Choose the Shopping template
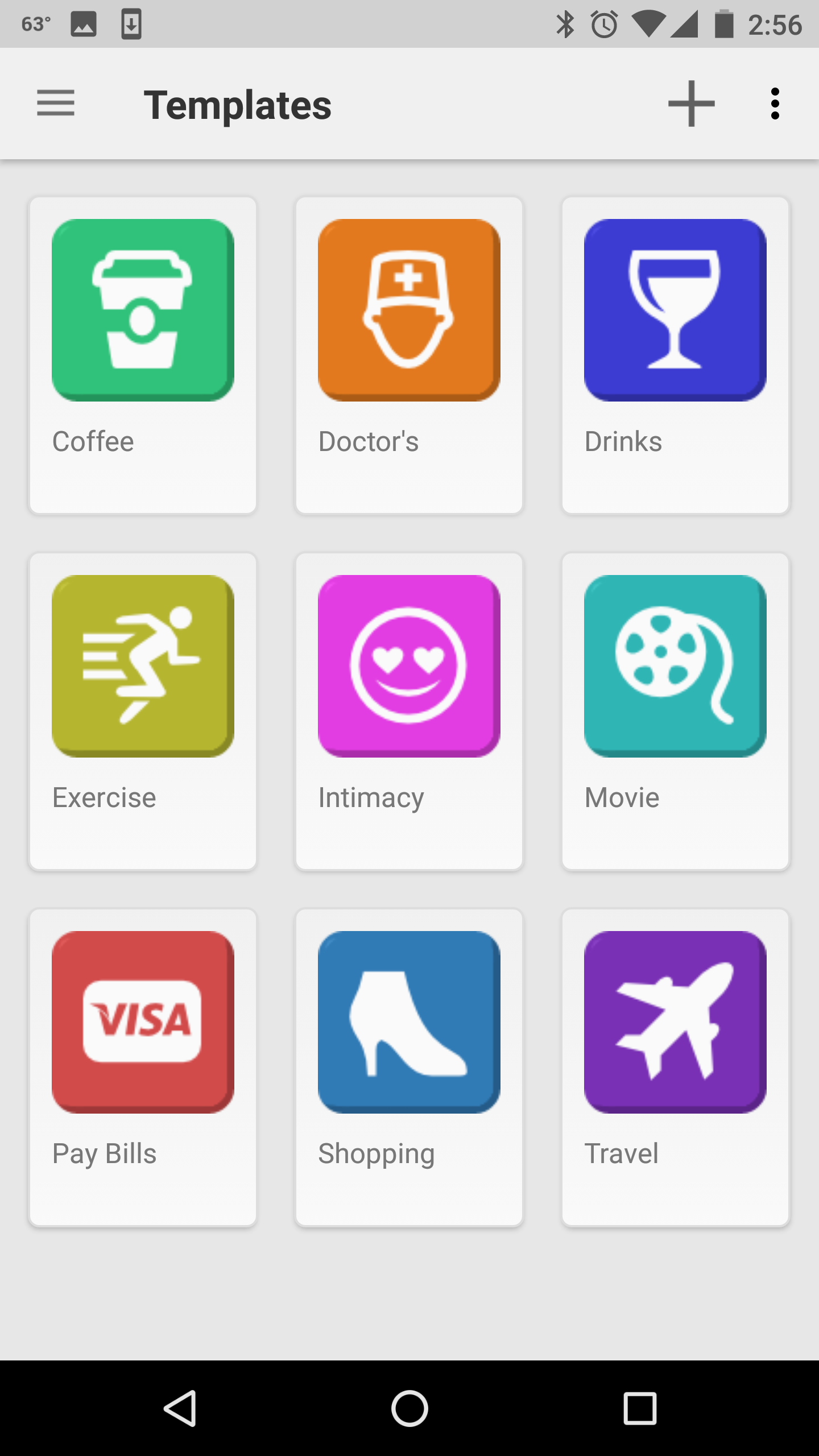This screenshot has width=819, height=1456. 409,1068
